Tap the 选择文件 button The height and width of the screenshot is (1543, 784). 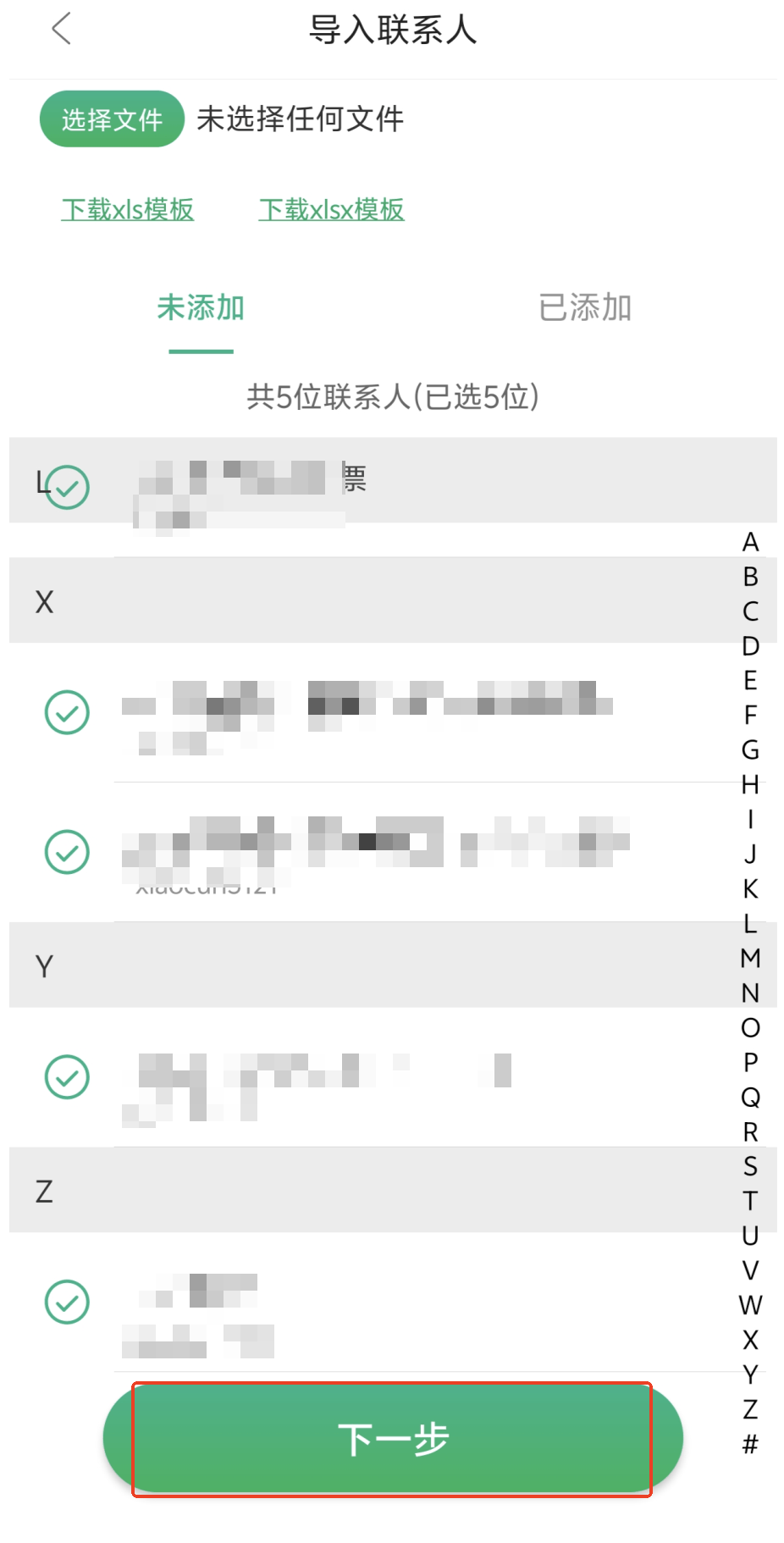pyautogui.click(x=112, y=119)
